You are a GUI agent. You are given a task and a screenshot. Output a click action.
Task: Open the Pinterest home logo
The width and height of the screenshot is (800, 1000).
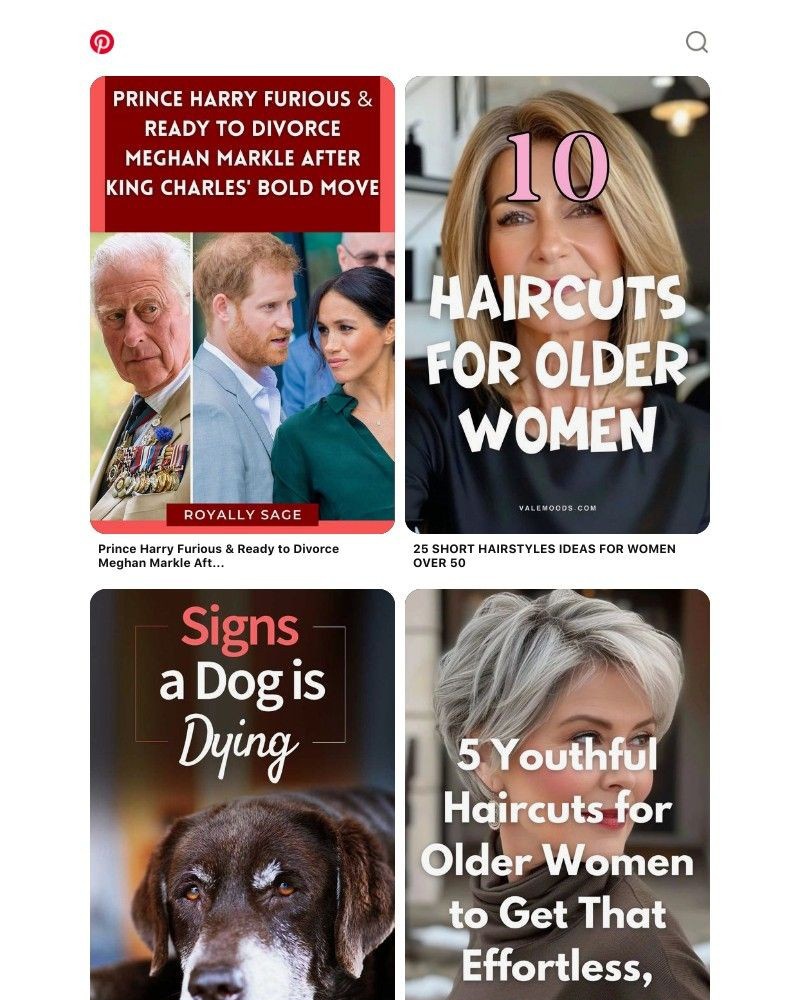tap(102, 42)
